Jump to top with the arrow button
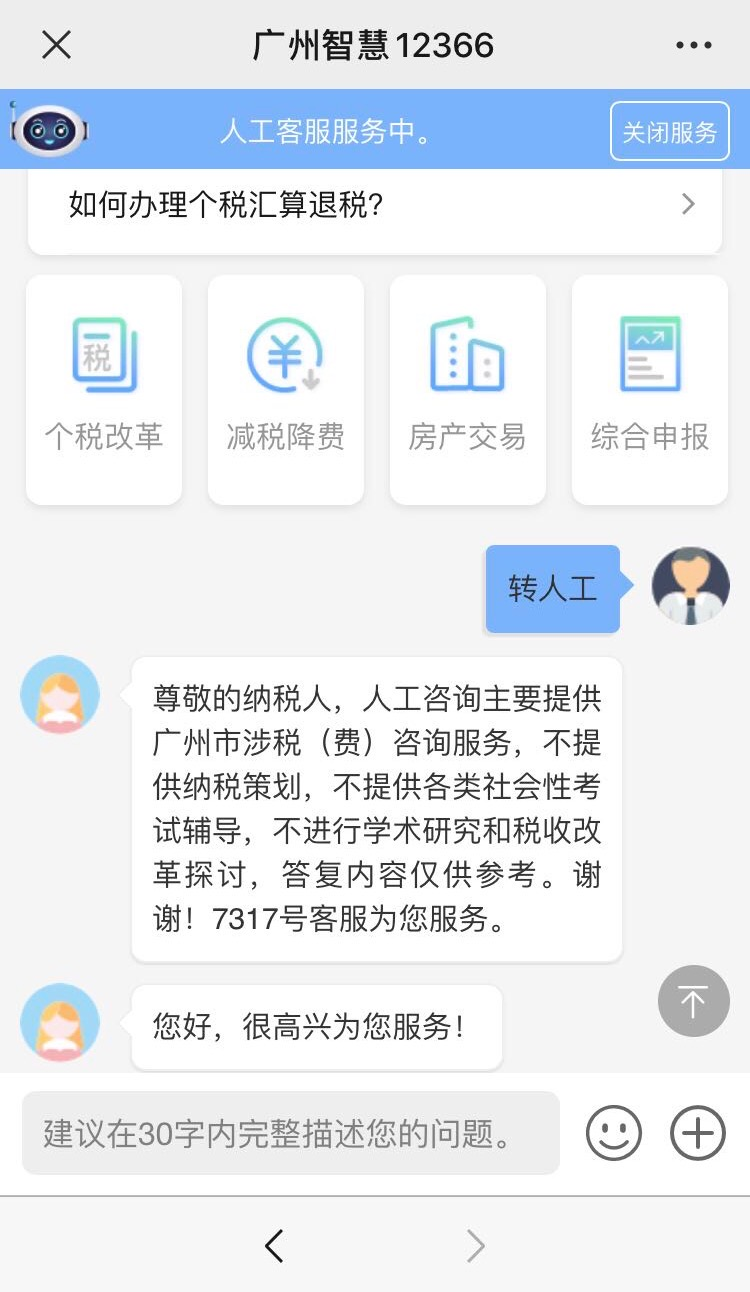750x1292 pixels. [x=693, y=1001]
